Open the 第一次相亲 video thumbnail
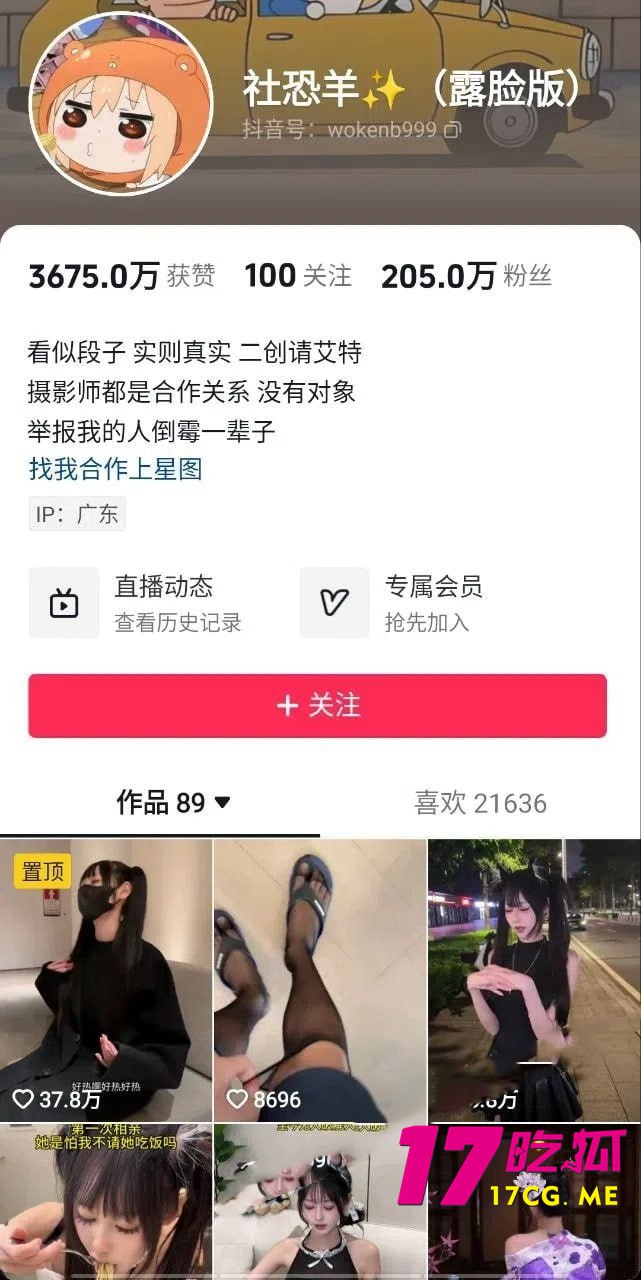 (x=106, y=1200)
